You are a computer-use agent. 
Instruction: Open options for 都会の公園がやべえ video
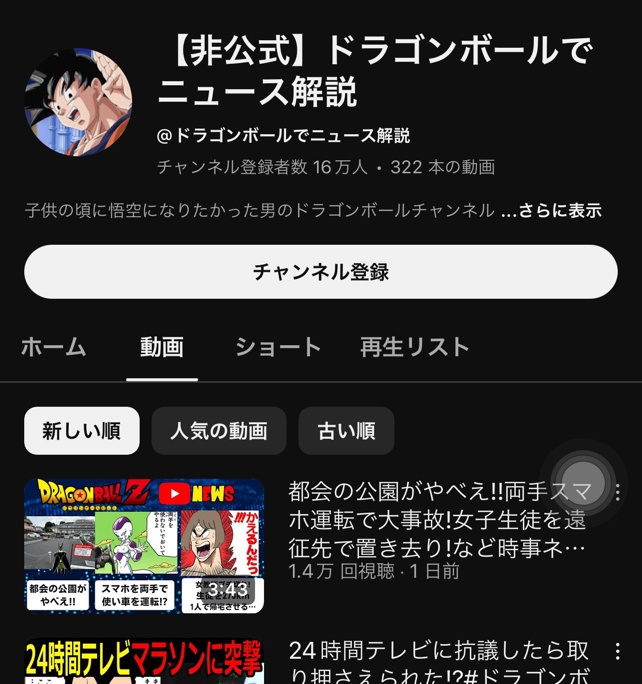pyautogui.click(x=618, y=493)
